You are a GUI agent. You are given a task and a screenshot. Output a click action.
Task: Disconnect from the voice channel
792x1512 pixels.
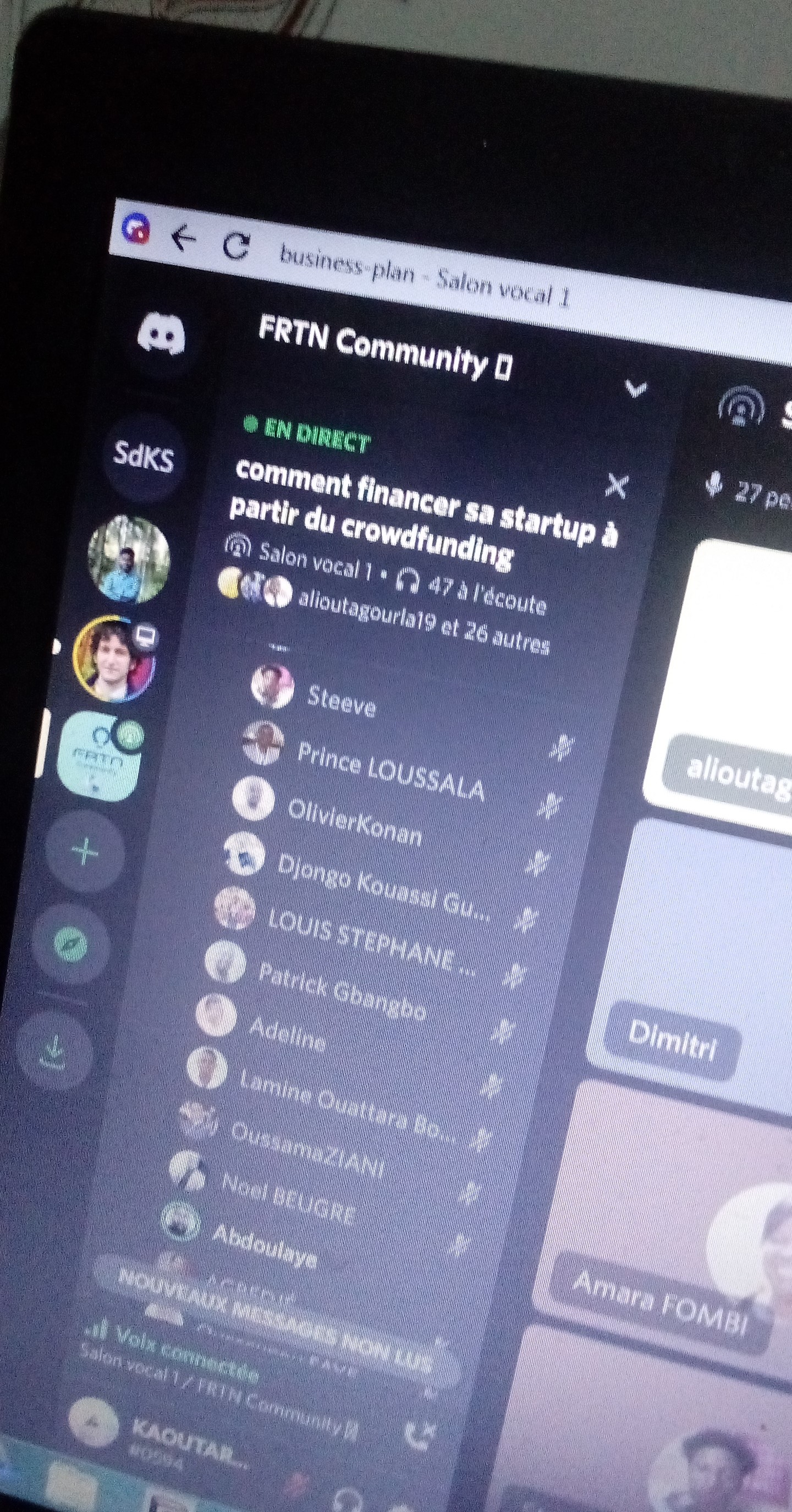(420, 1433)
